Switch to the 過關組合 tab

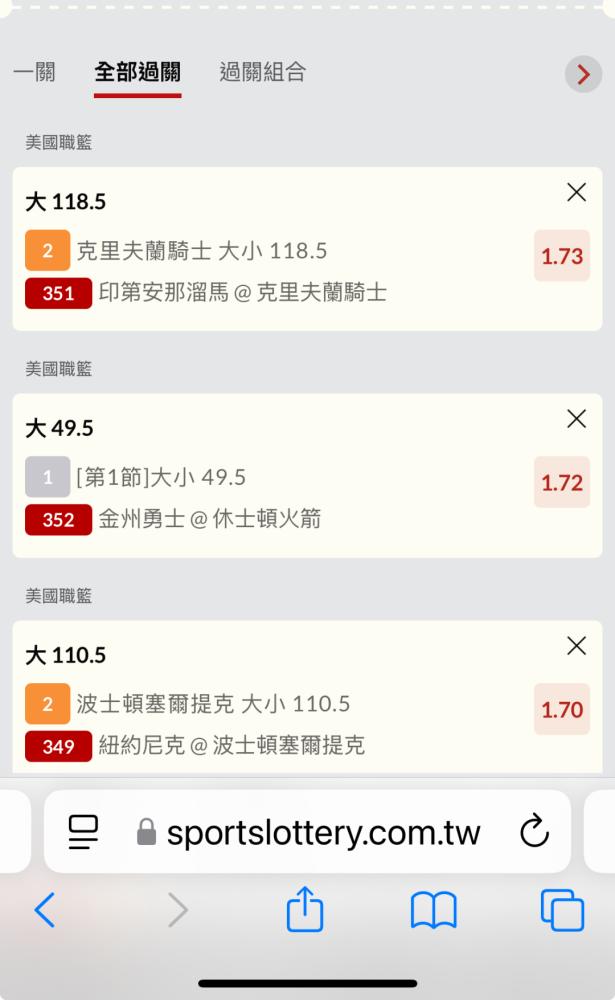point(262,72)
